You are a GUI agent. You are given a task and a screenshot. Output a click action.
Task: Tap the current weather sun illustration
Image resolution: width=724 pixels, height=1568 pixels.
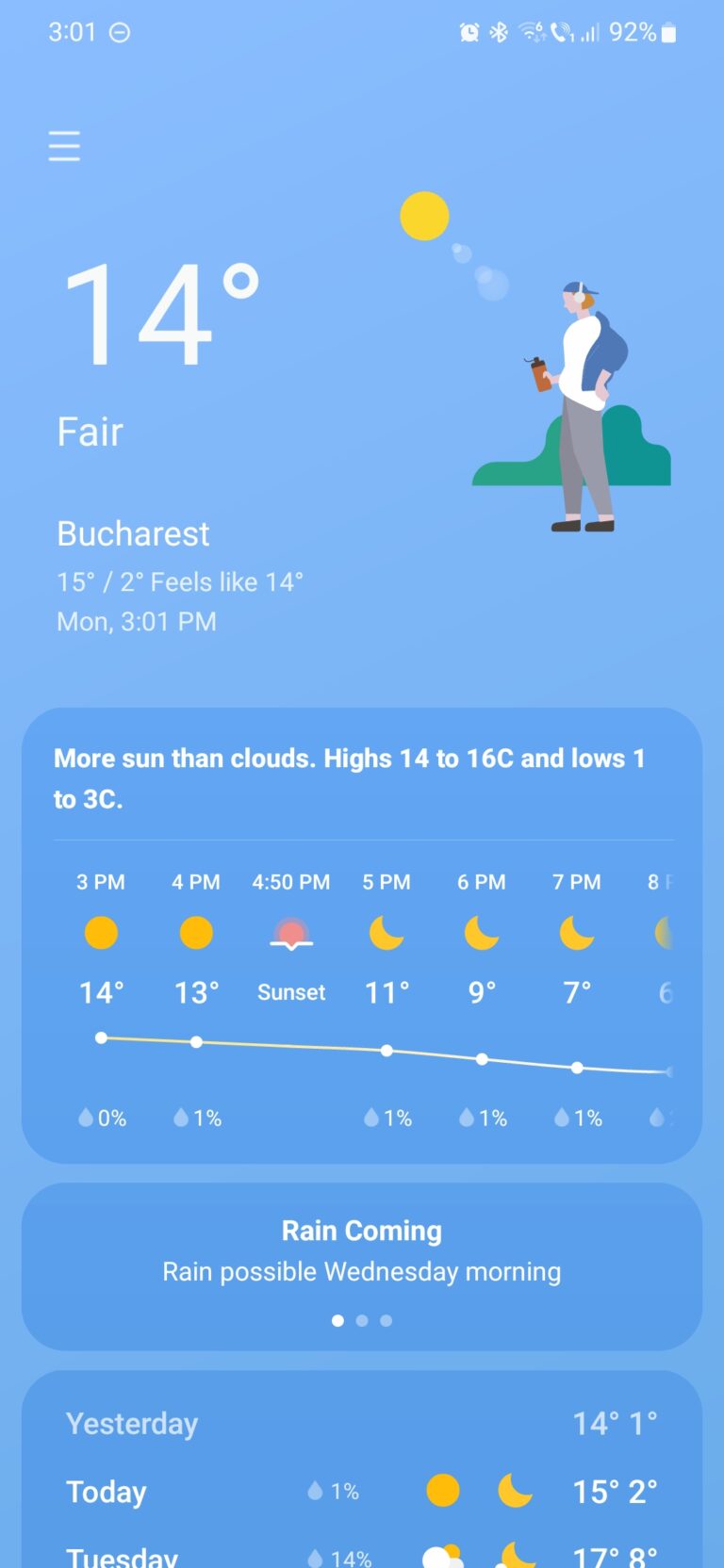point(424,215)
